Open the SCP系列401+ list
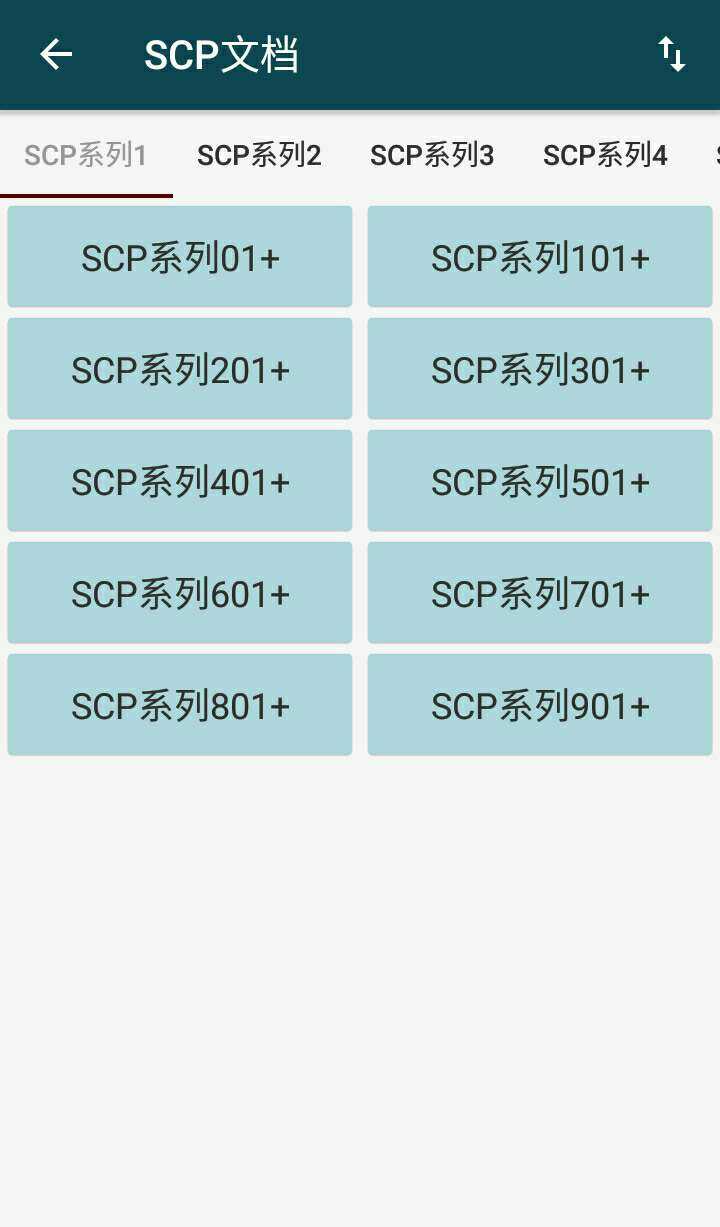Screen dimensions: 720x1227 pos(180,481)
